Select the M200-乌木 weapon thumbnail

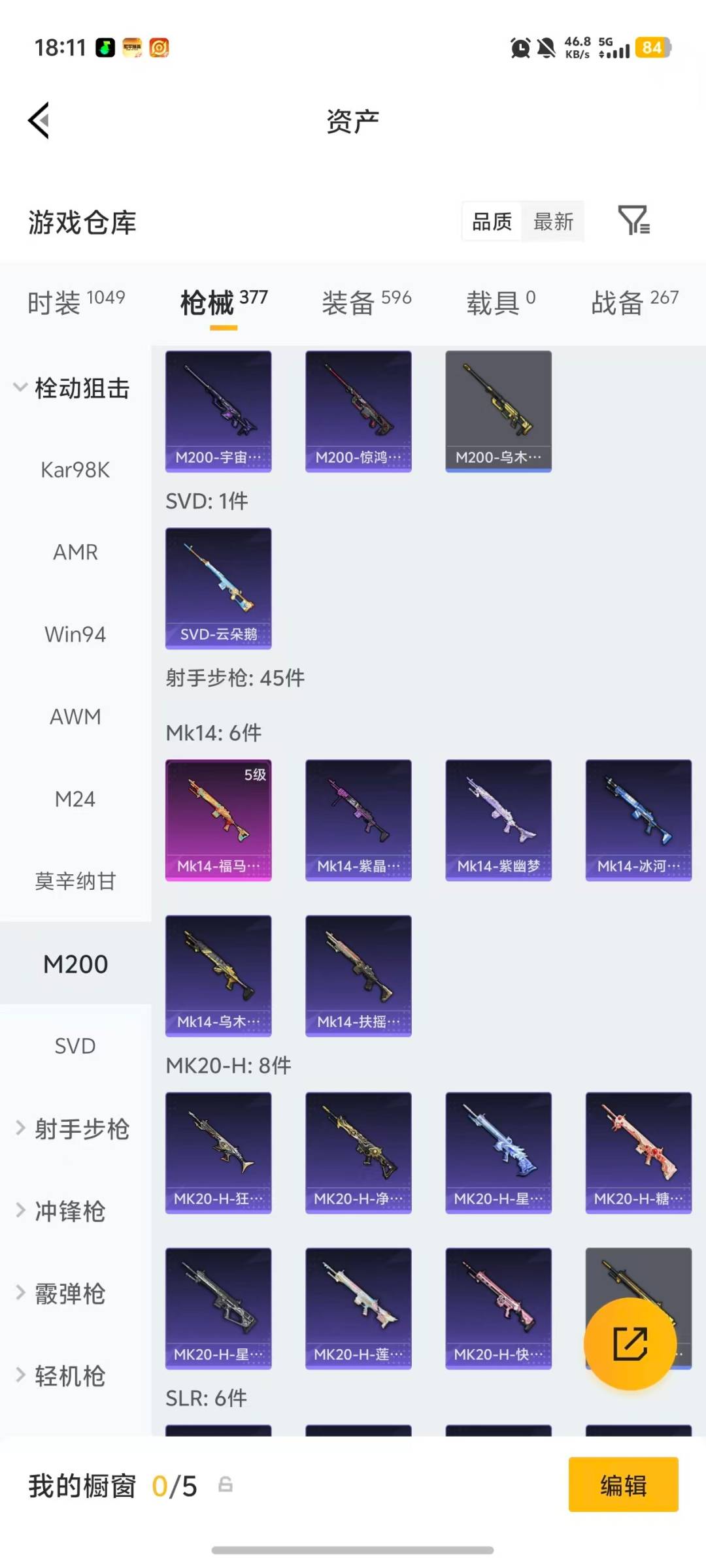498,410
